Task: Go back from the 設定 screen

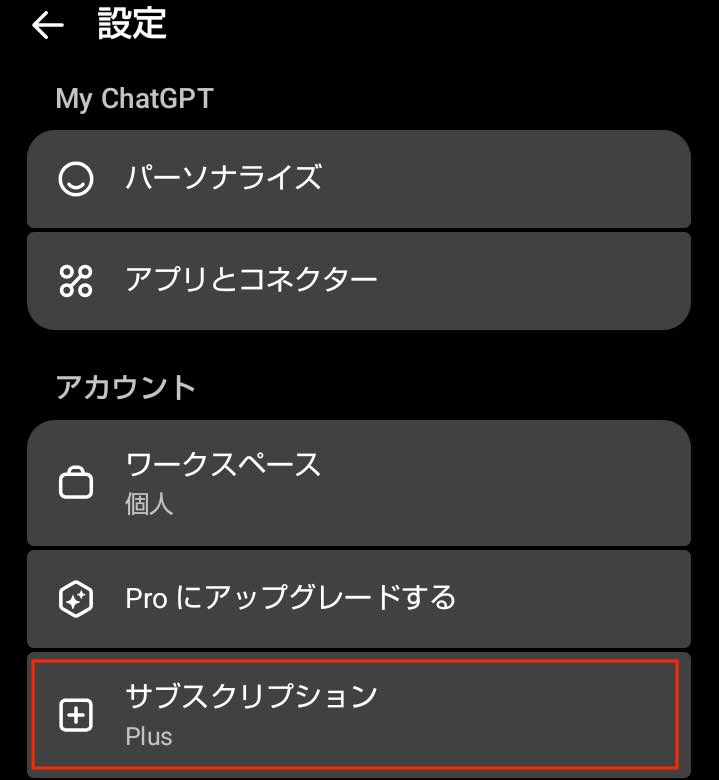Action: (48, 26)
